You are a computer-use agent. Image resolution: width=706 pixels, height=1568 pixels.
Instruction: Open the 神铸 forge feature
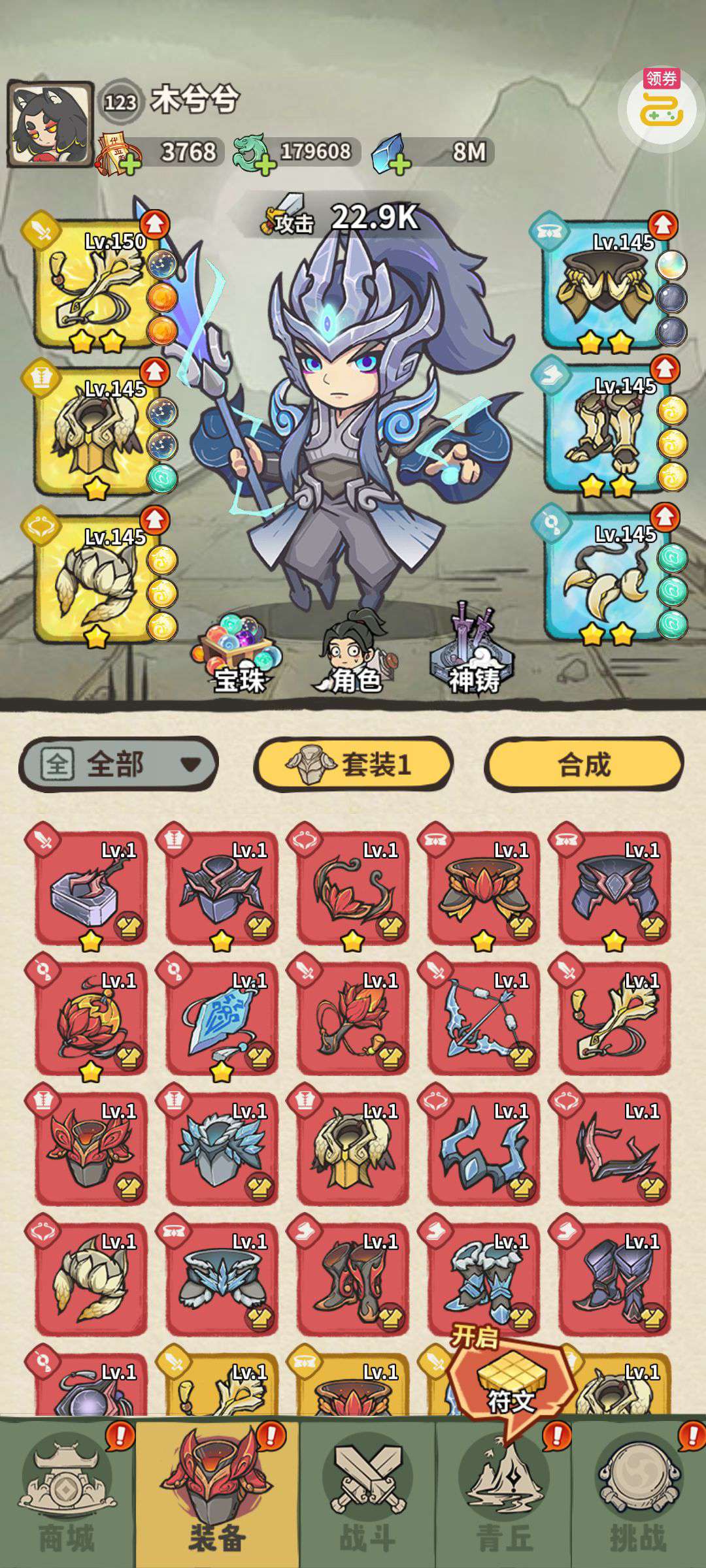(473, 653)
